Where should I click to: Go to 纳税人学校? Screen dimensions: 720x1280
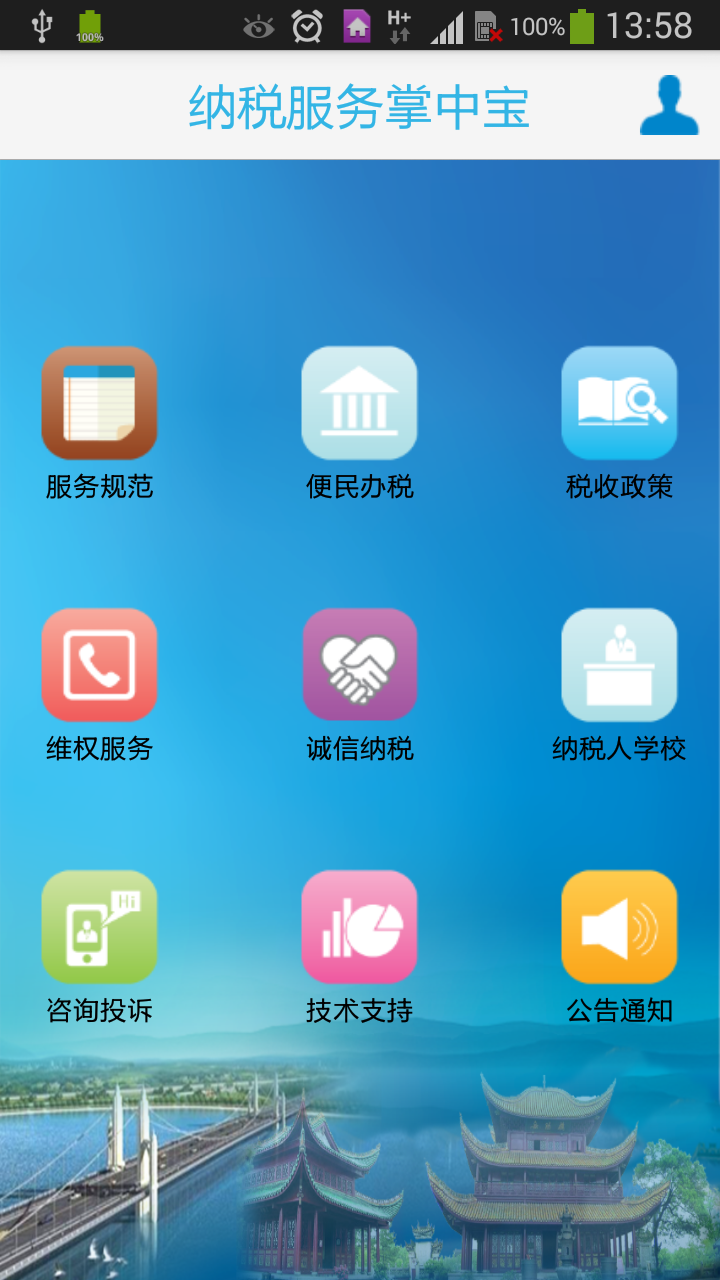[619, 665]
